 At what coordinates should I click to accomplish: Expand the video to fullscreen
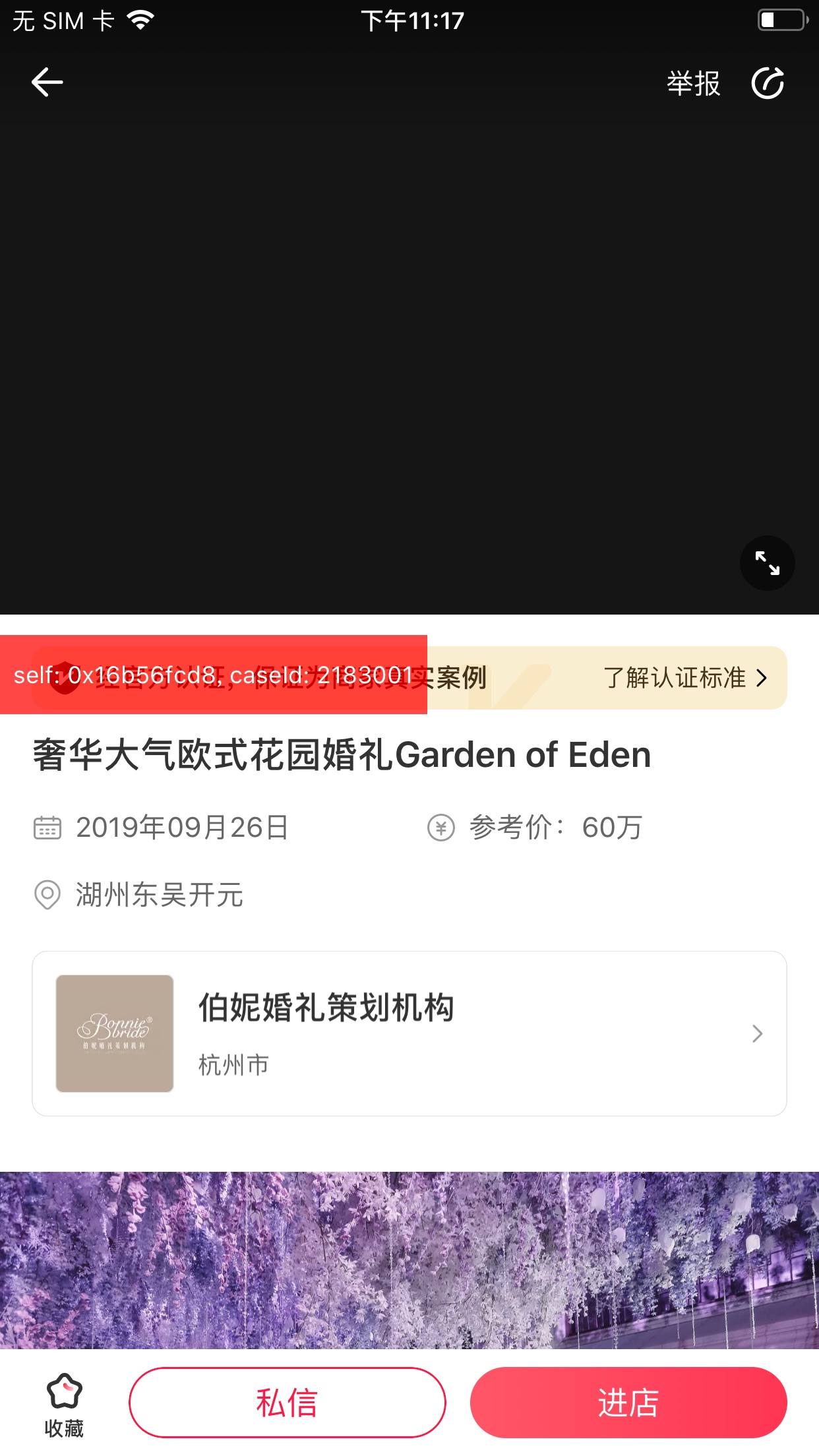(767, 563)
